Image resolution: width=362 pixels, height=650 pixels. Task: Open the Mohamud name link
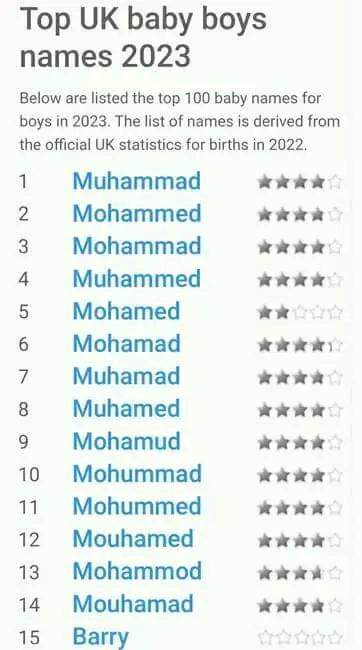point(126,441)
